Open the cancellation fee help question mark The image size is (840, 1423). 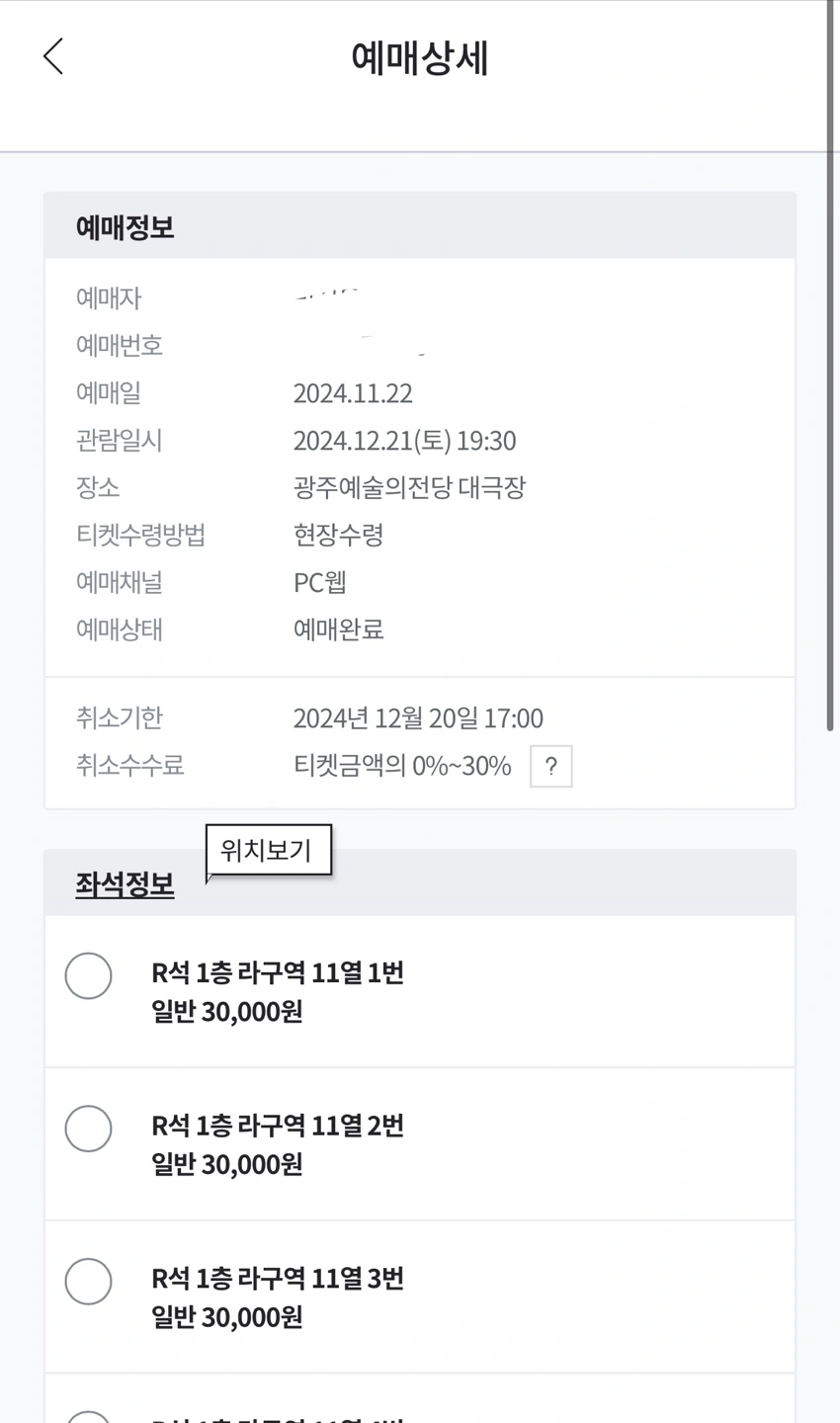pos(551,766)
